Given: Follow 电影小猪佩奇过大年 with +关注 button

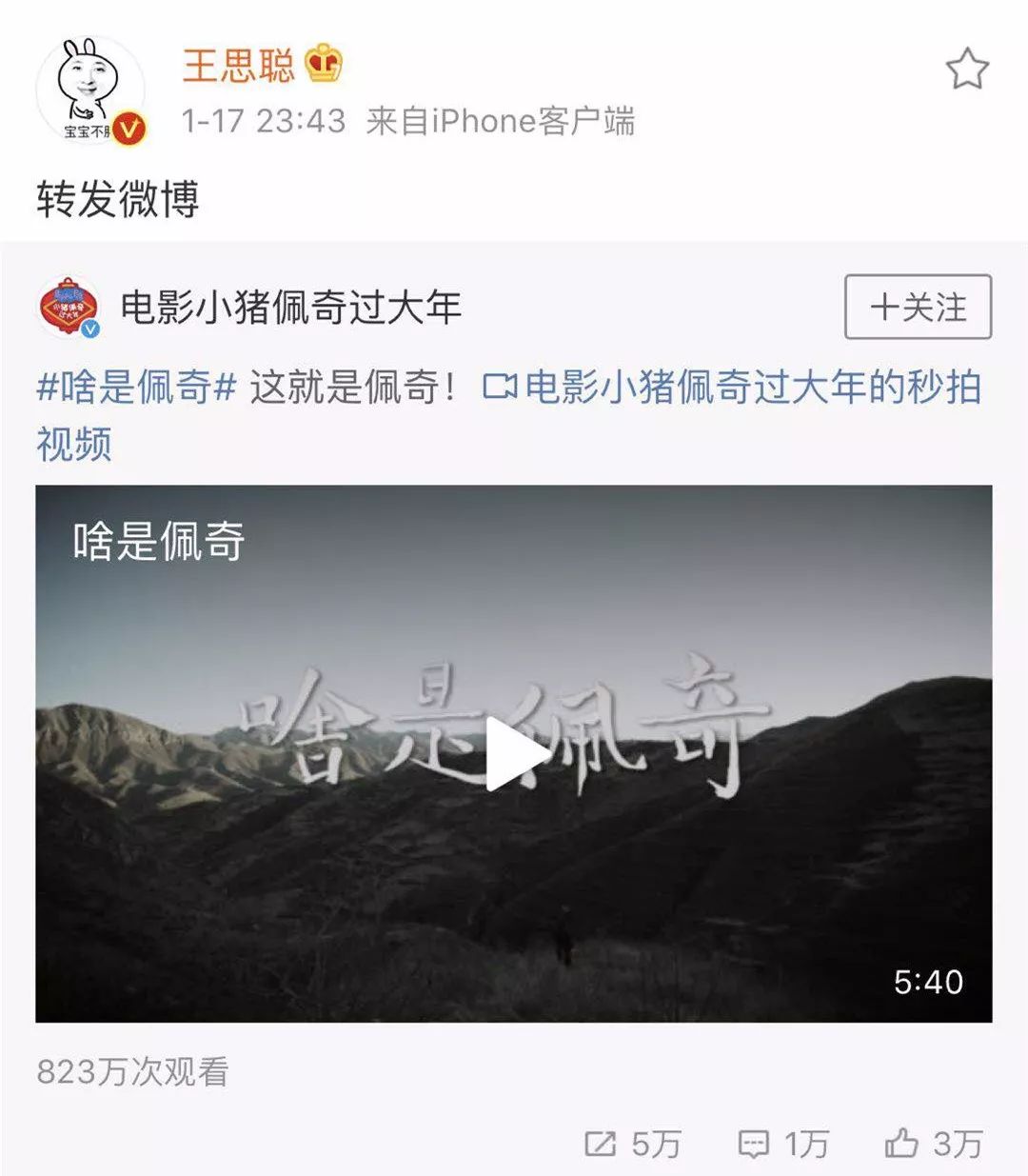Looking at the screenshot, I should click(918, 307).
